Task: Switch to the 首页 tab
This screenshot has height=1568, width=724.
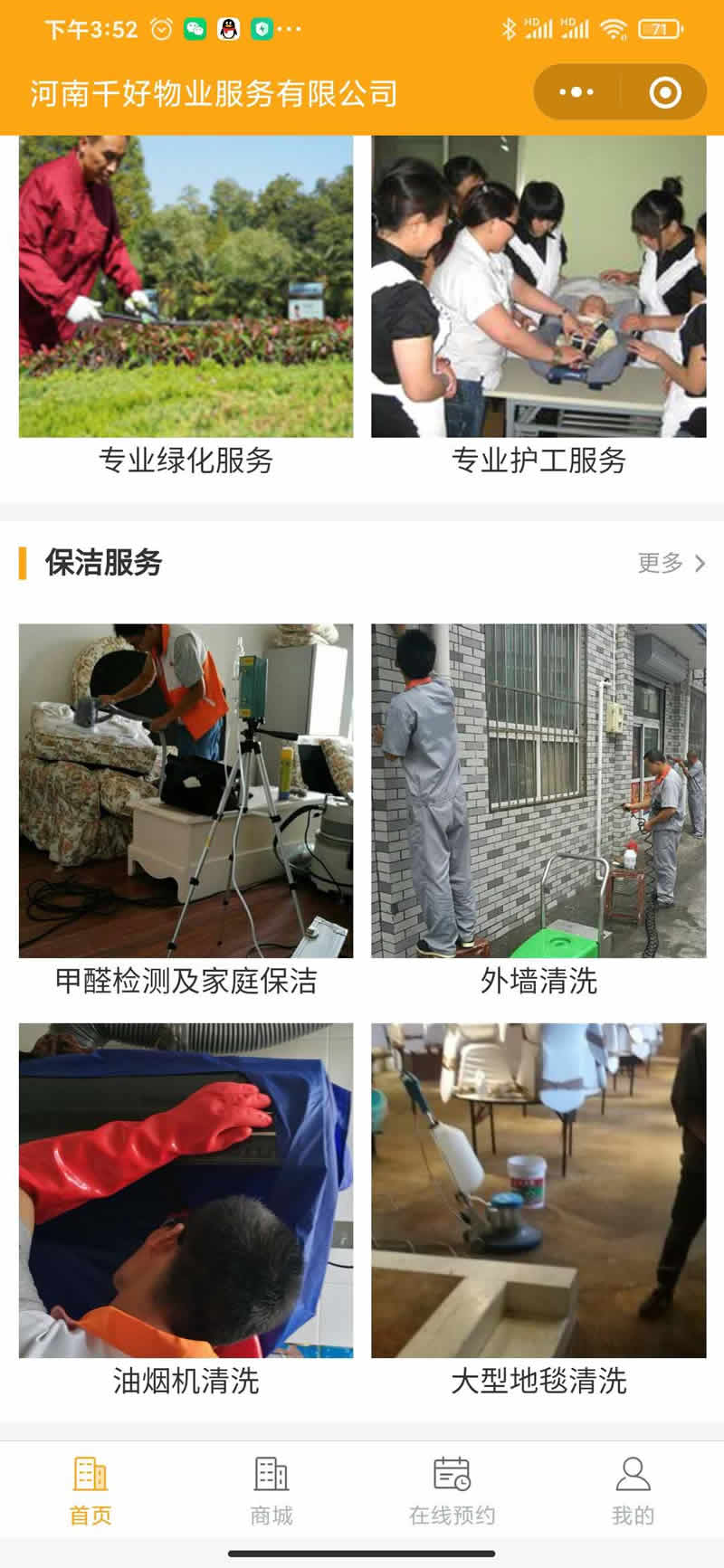Action: coord(90,1489)
